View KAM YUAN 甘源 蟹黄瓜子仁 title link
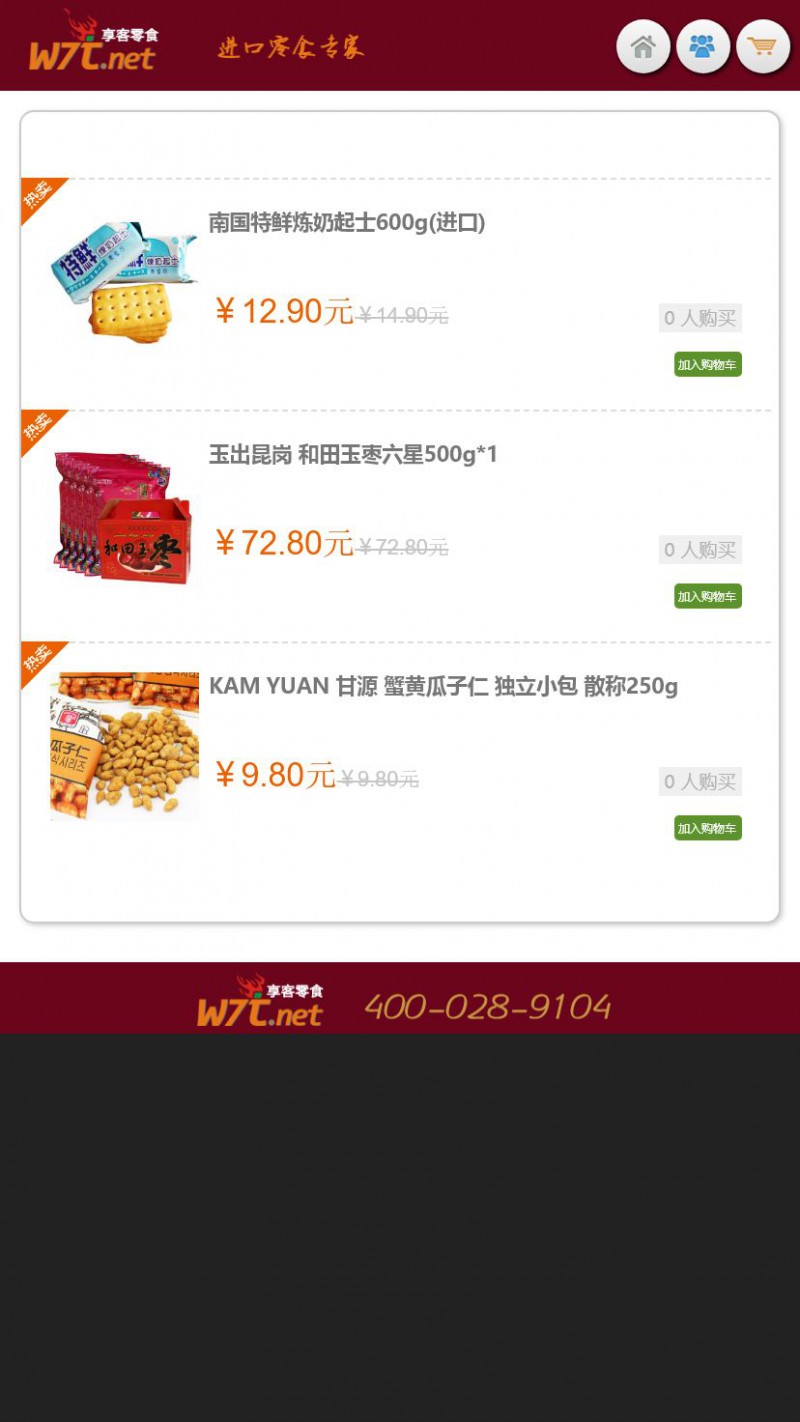The width and height of the screenshot is (800, 1422). [x=443, y=686]
